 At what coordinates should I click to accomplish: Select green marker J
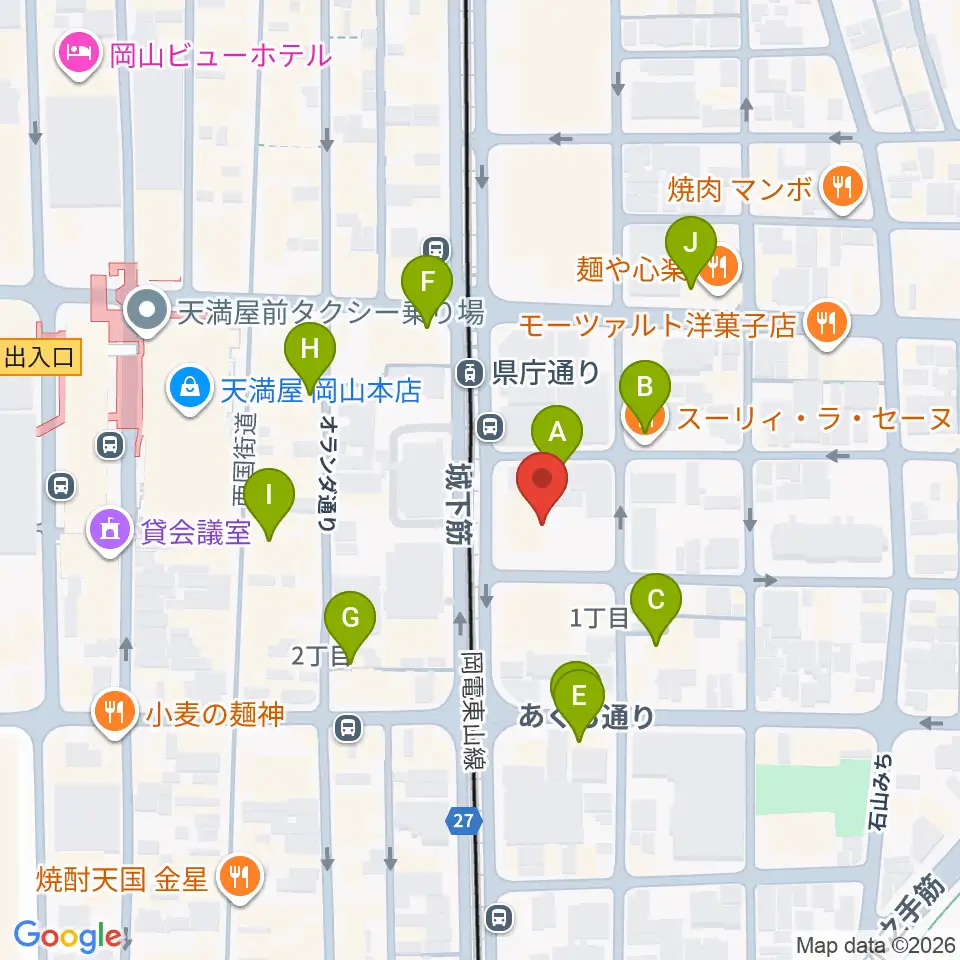click(691, 242)
